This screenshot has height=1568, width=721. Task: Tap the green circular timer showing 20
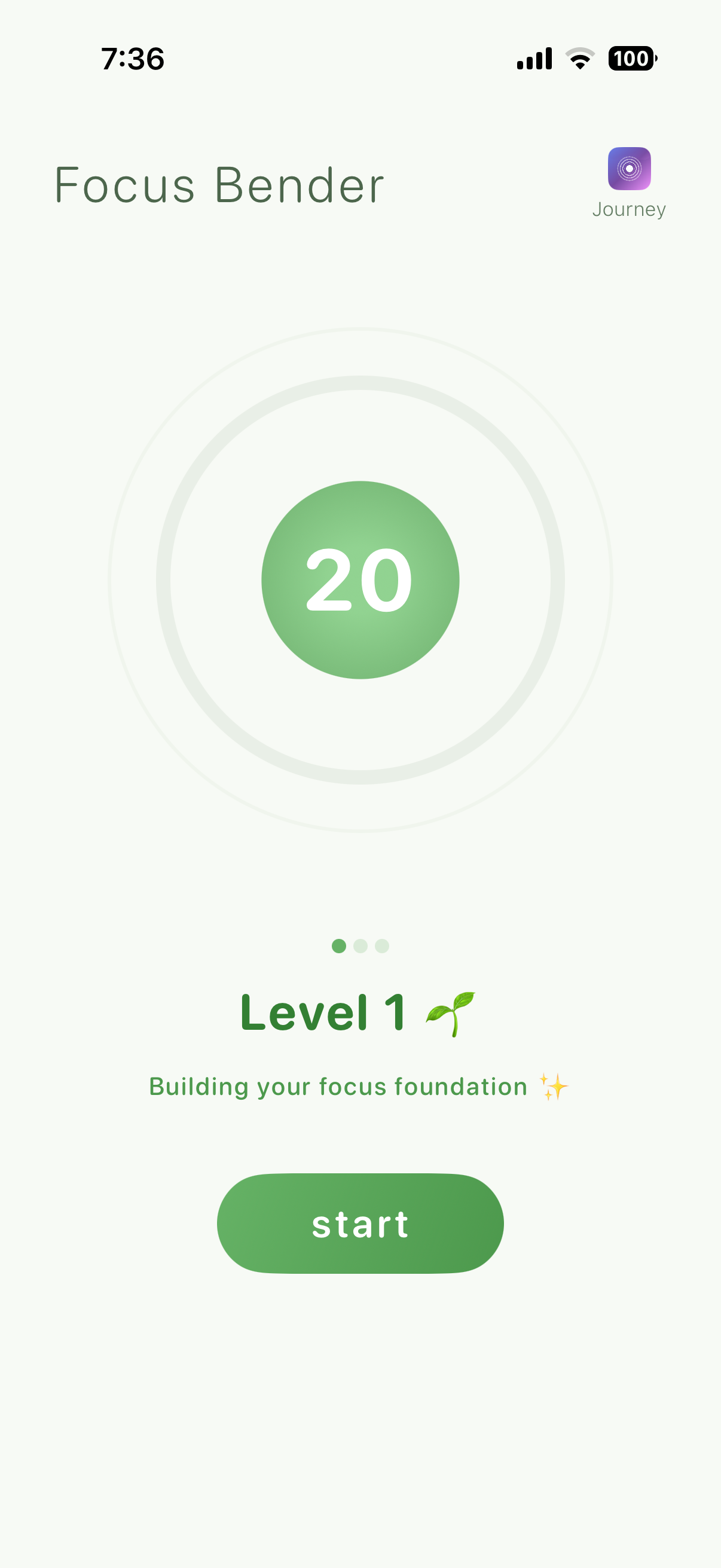point(360,579)
